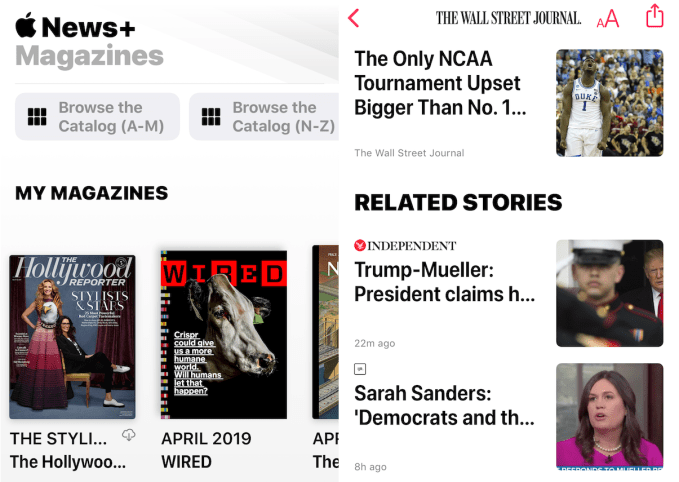Open the April 2019 WIRED issue
Viewport: 679px width, 482px height.
[x=224, y=334]
